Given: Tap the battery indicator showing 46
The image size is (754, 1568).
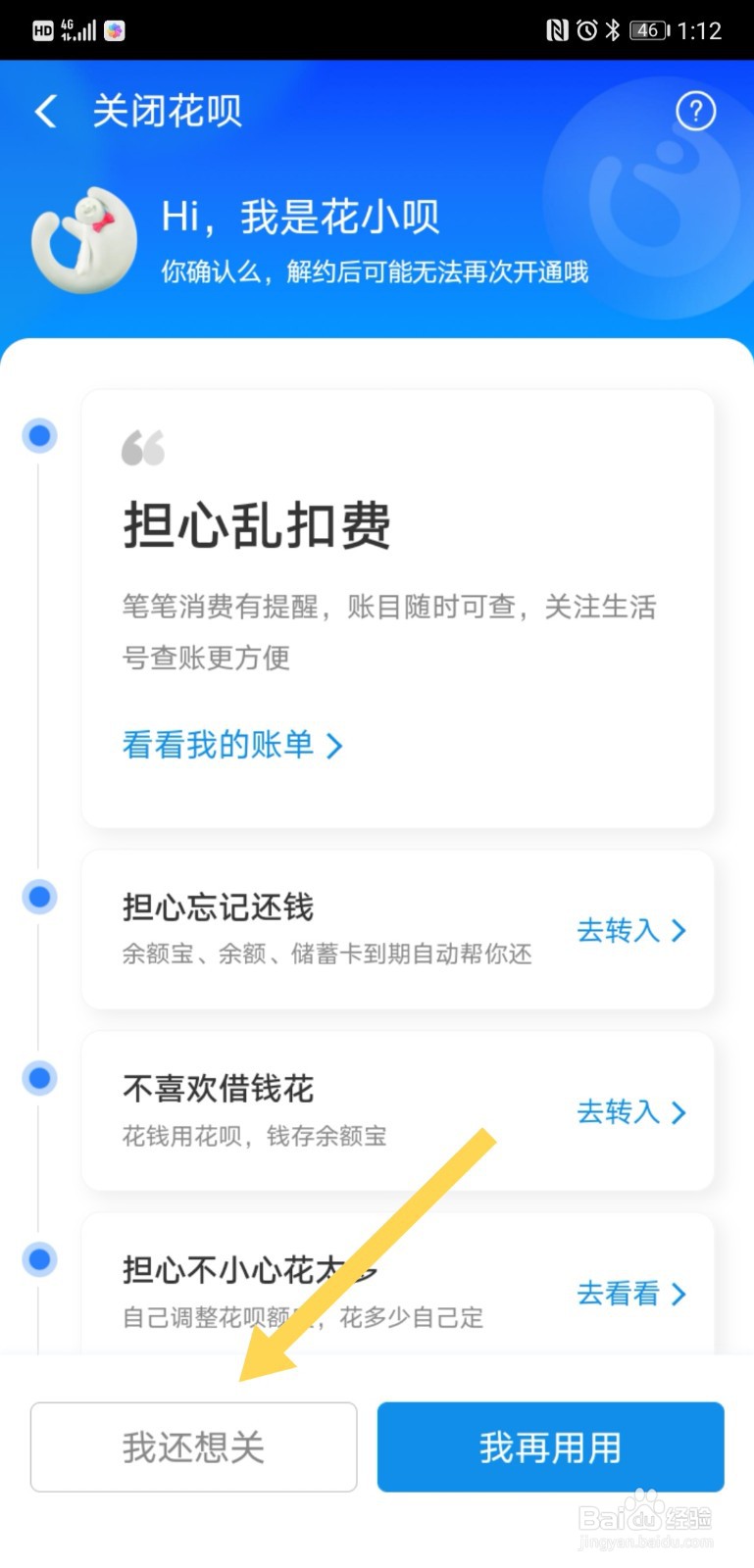Looking at the screenshot, I should coord(648,29).
